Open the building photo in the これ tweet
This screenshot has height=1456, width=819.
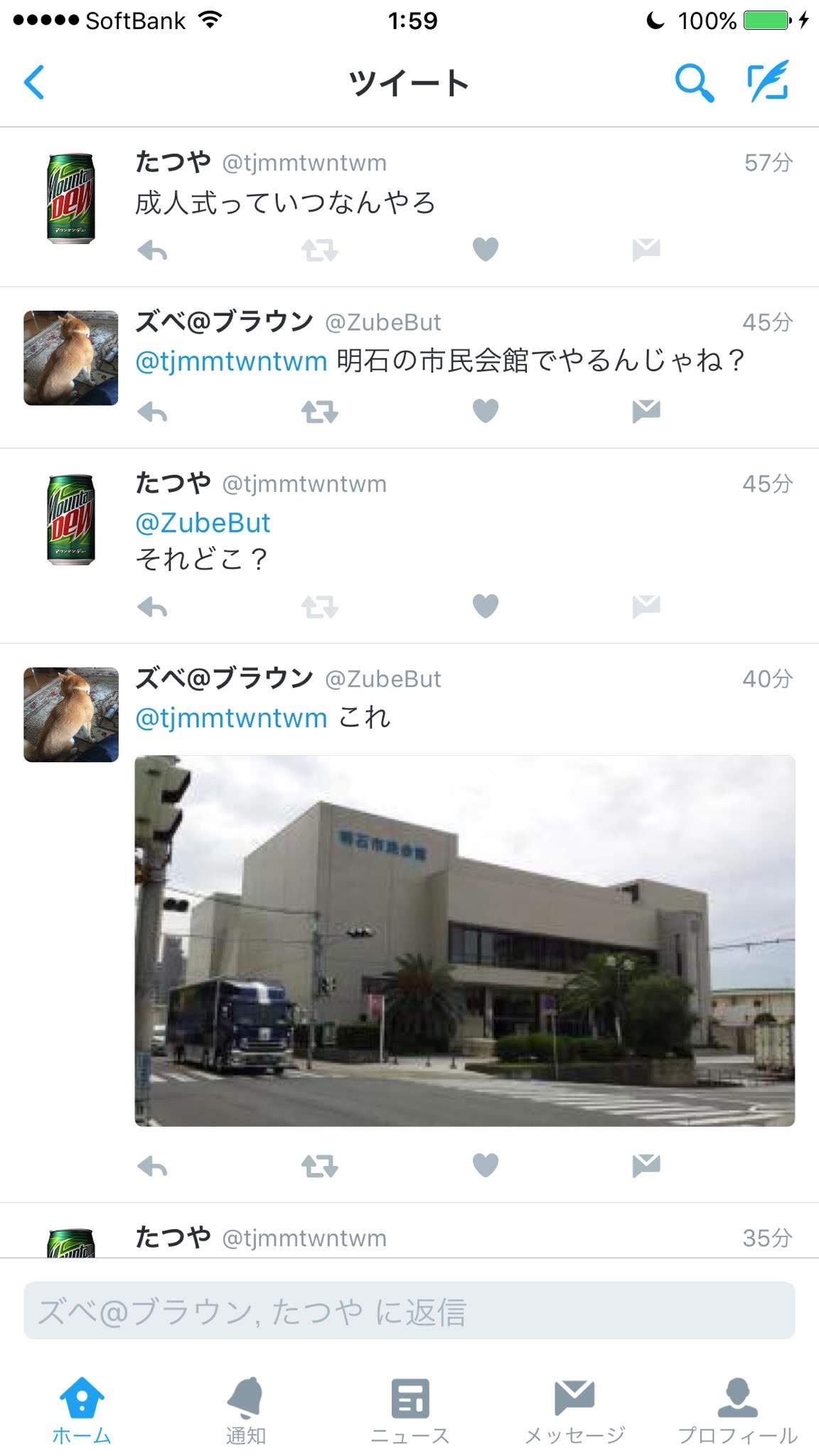click(x=464, y=941)
